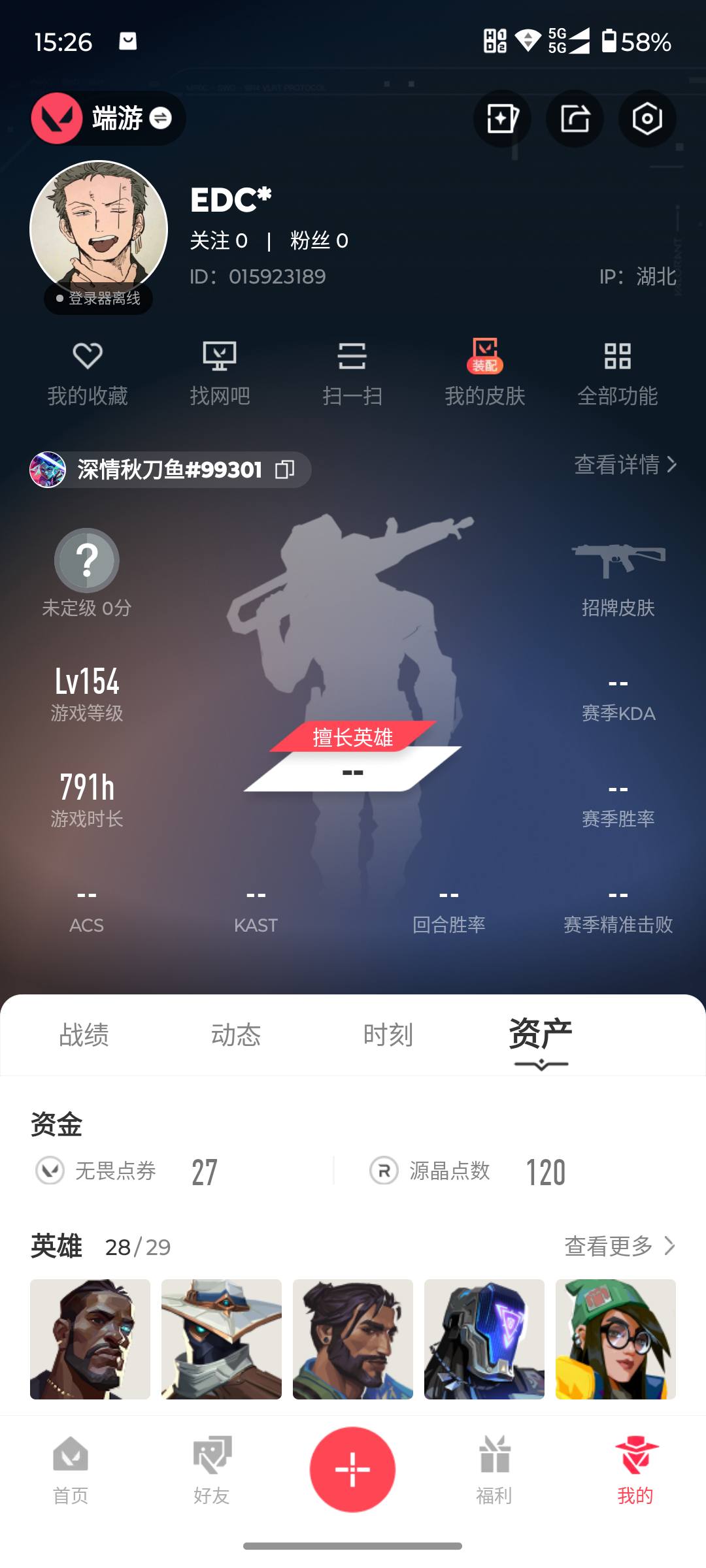The width and height of the screenshot is (706, 1568).
Task: Tap the card icon next to share
Action: click(502, 118)
